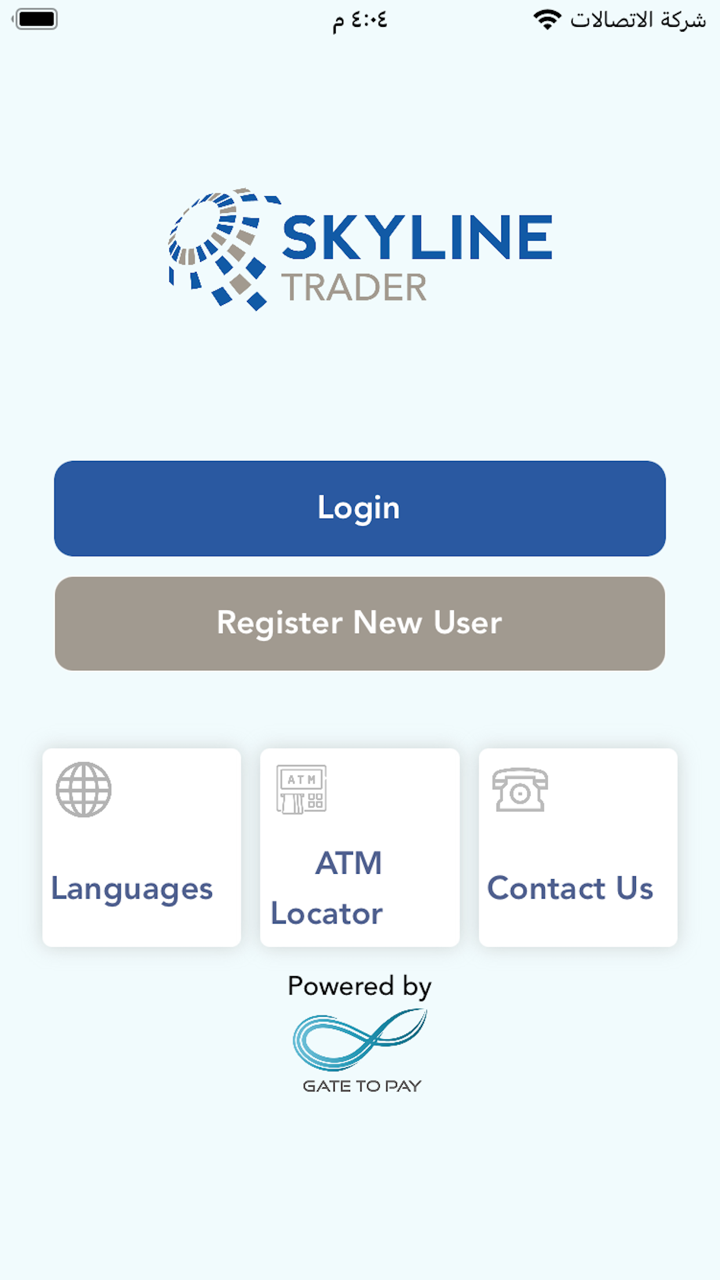Open the Languages card
Viewport: 720px width, 1280px height.
click(141, 848)
